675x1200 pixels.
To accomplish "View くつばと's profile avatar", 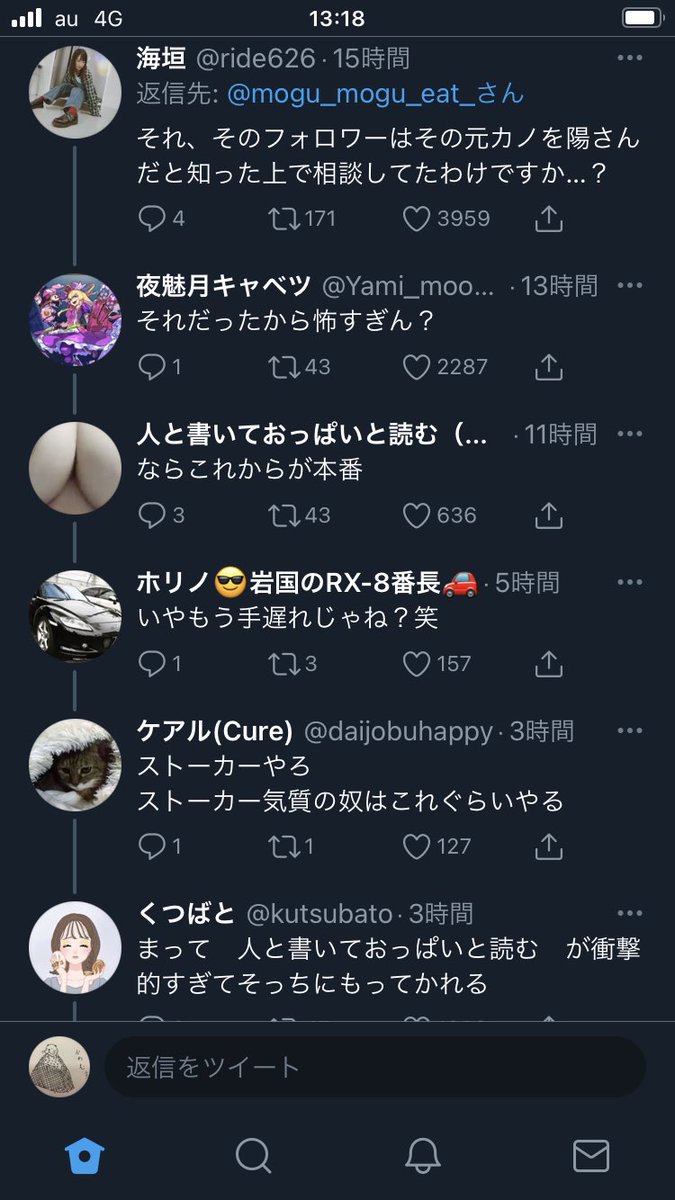I will (x=75, y=947).
